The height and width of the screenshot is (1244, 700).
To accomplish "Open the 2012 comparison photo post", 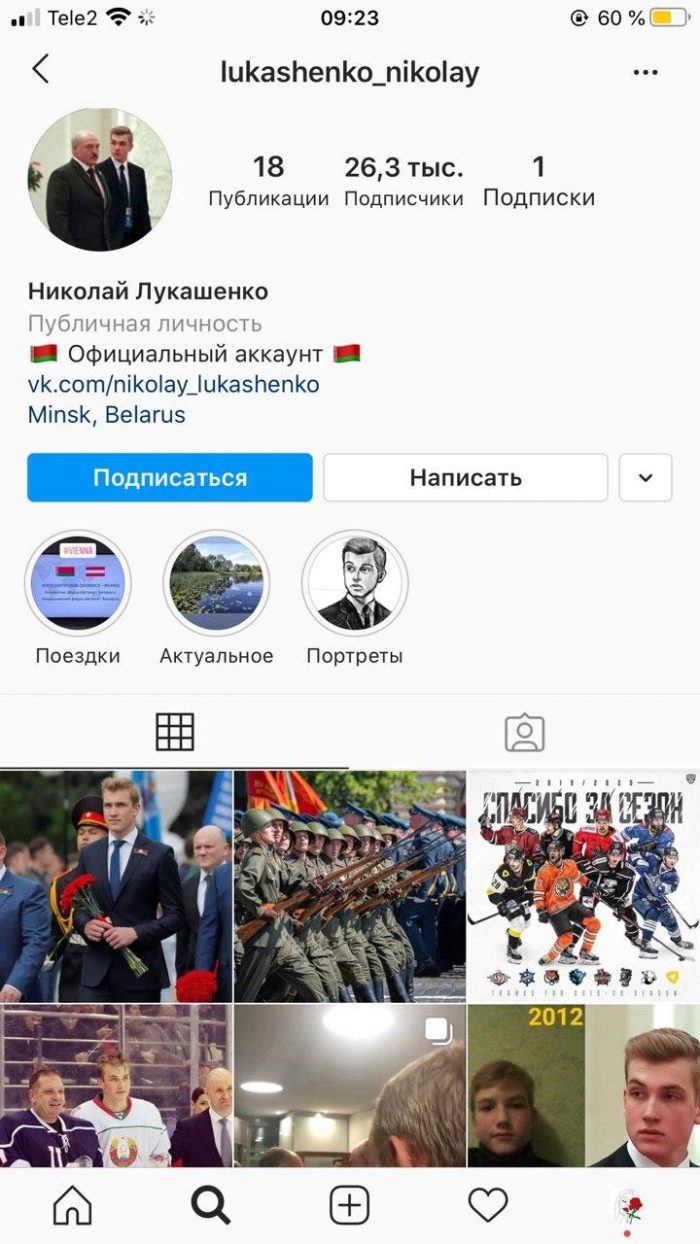I will pos(583,1086).
